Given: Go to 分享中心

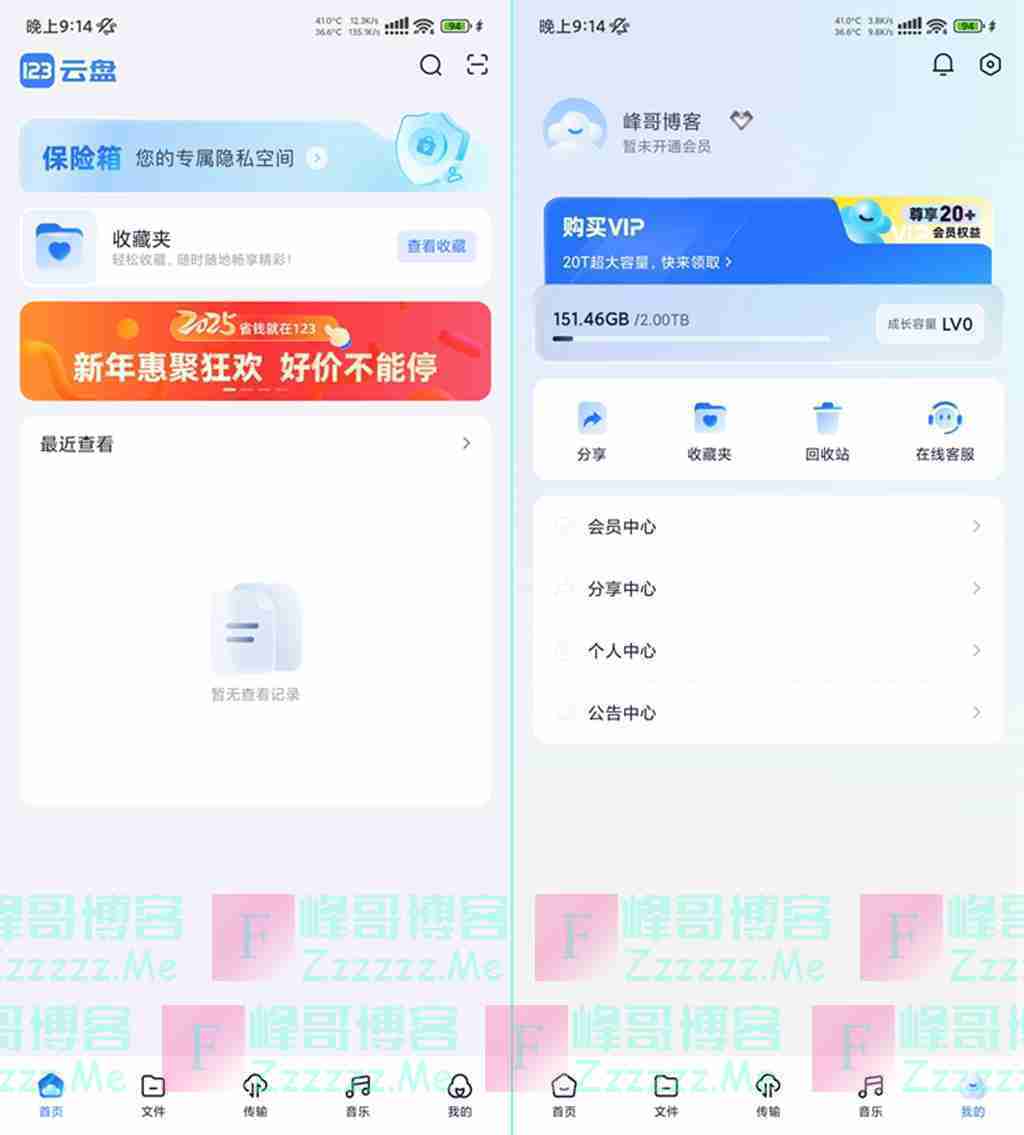Looking at the screenshot, I should [x=767, y=588].
